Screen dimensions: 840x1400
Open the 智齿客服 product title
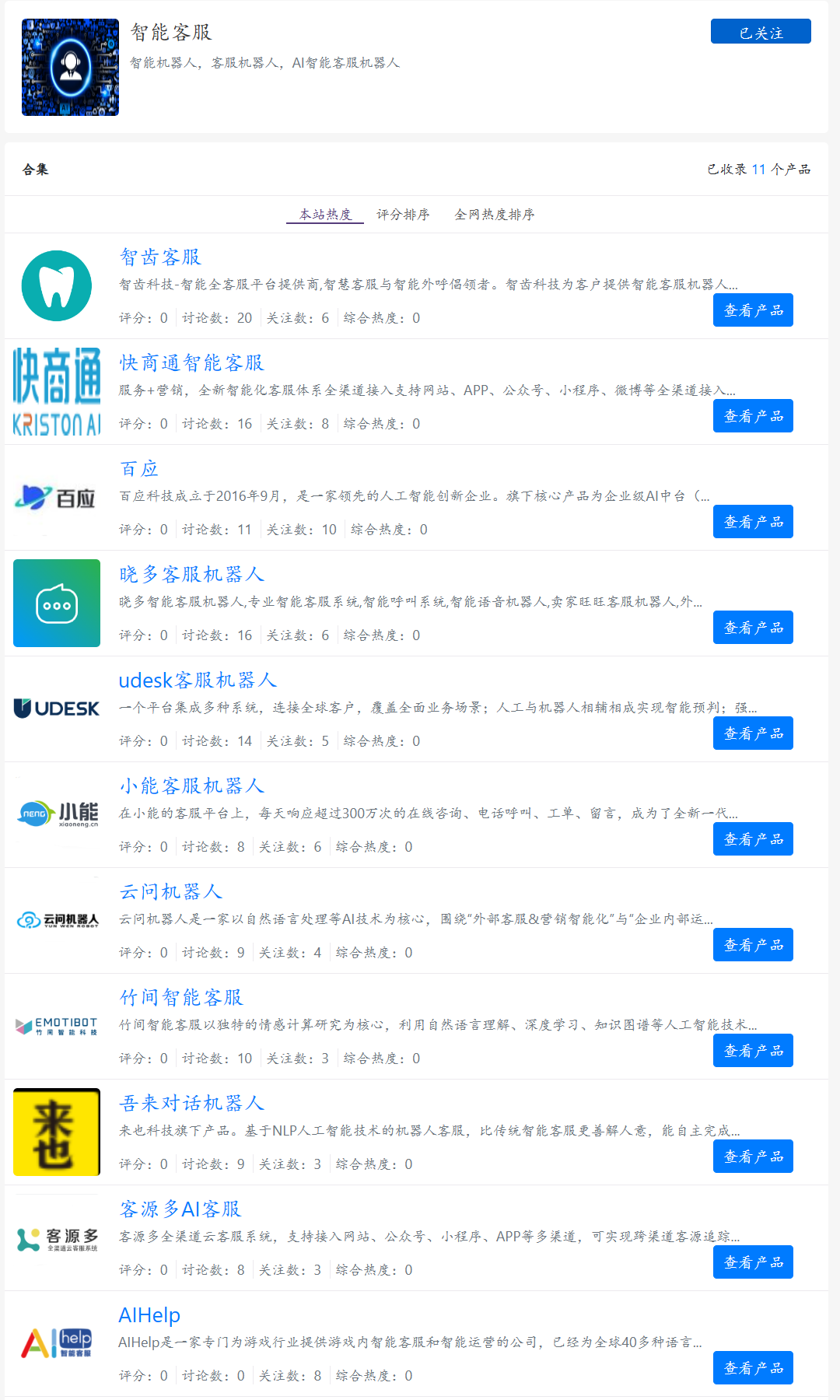click(160, 257)
